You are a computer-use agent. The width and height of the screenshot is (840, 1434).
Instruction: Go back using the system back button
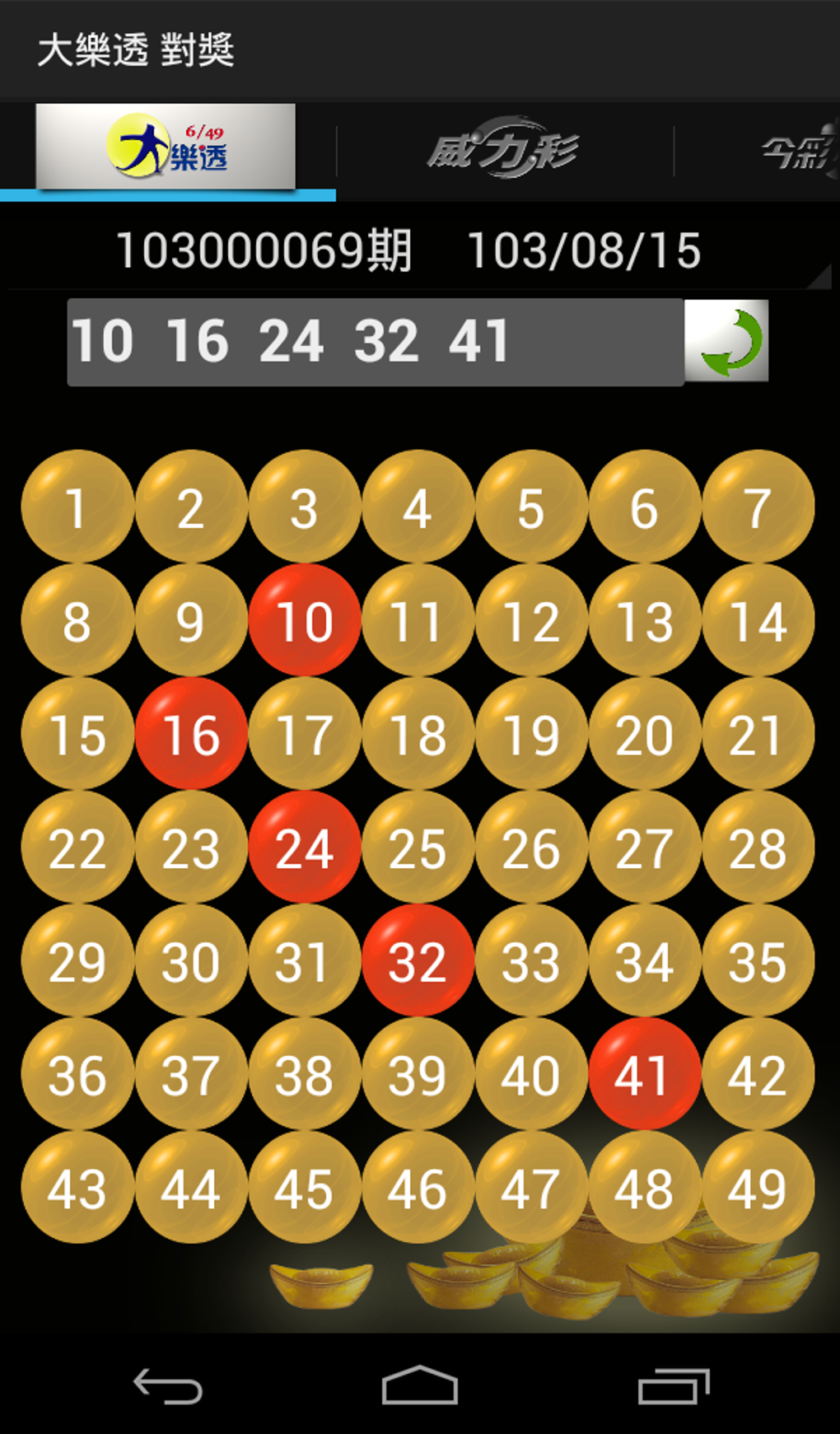pos(168,1386)
